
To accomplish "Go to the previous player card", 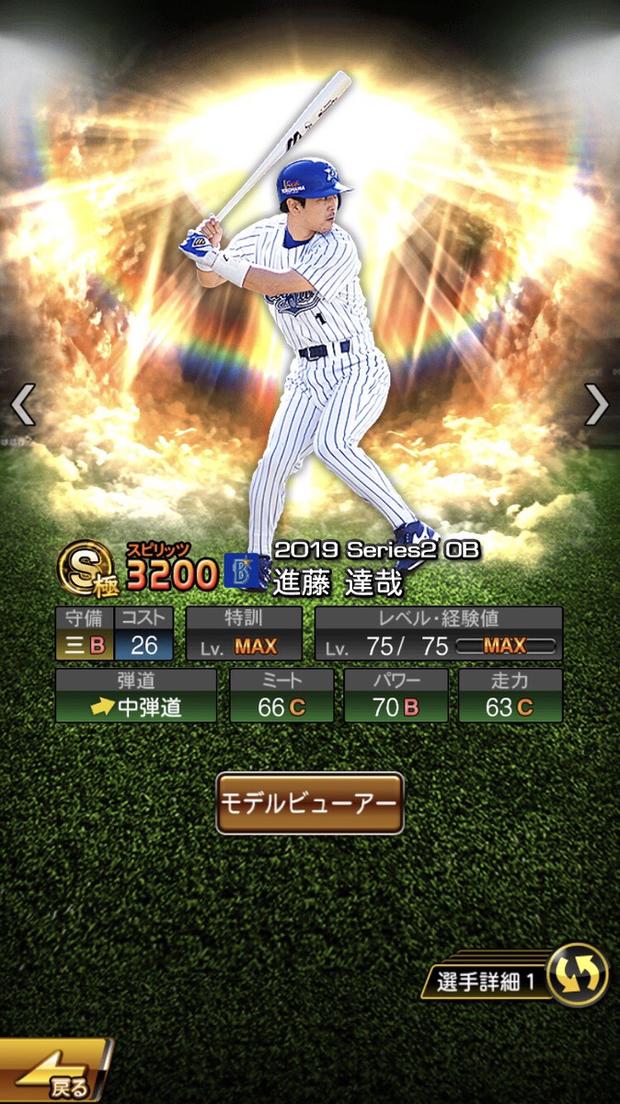I will point(23,404).
